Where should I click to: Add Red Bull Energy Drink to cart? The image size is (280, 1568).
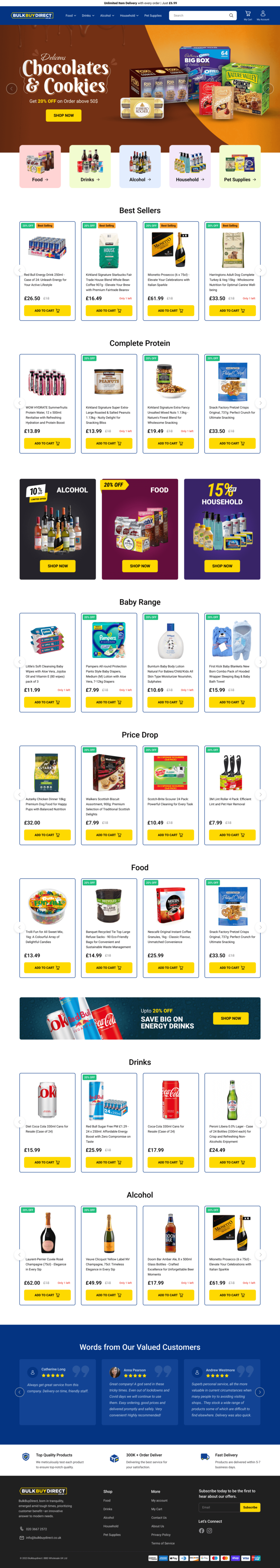[47, 311]
